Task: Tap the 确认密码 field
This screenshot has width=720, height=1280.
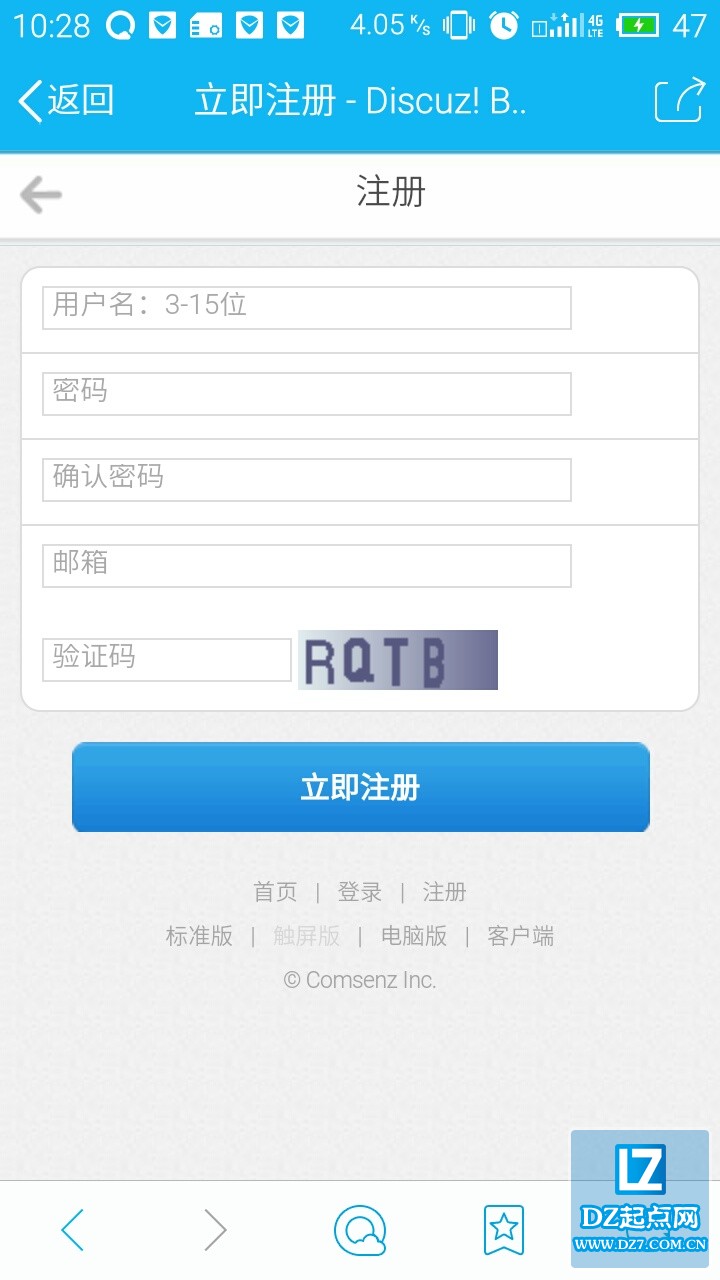Action: [x=306, y=479]
